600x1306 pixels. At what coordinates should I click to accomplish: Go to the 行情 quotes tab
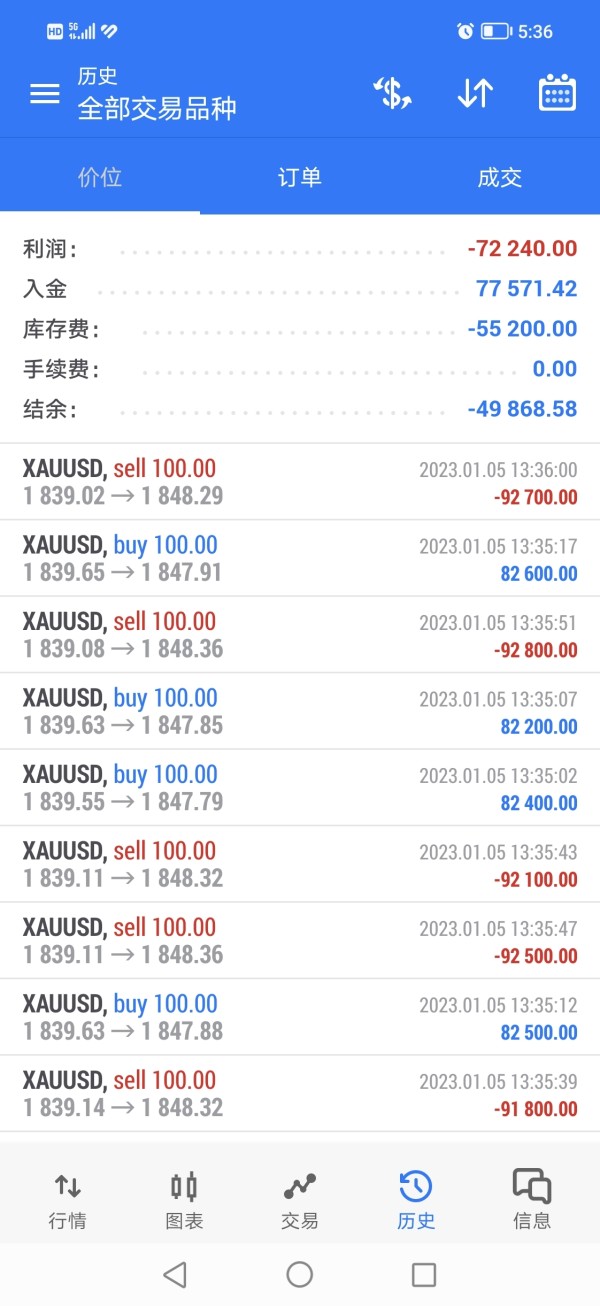point(68,1200)
